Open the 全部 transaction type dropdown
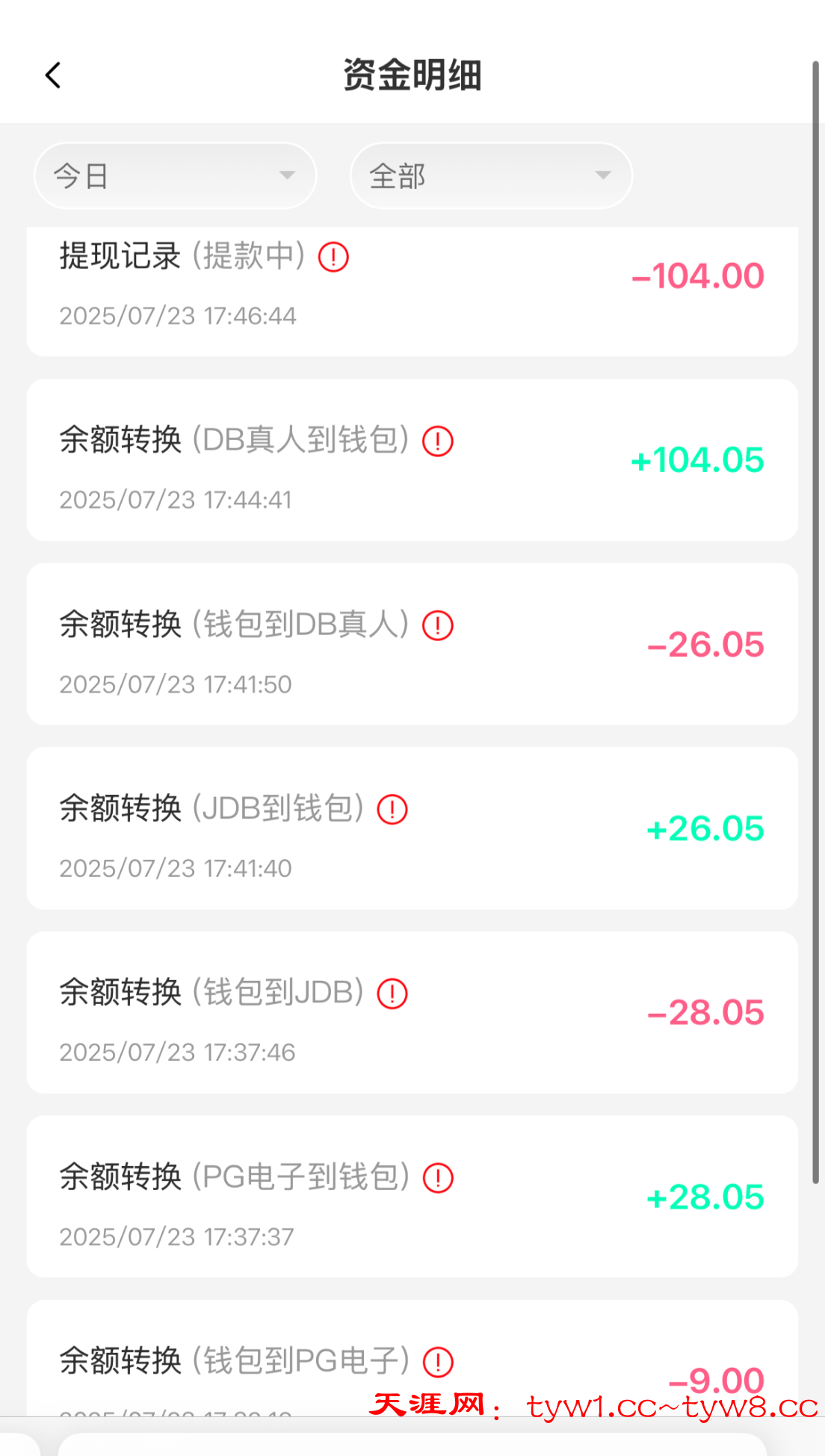Image resolution: width=825 pixels, height=1456 pixels. (490, 176)
